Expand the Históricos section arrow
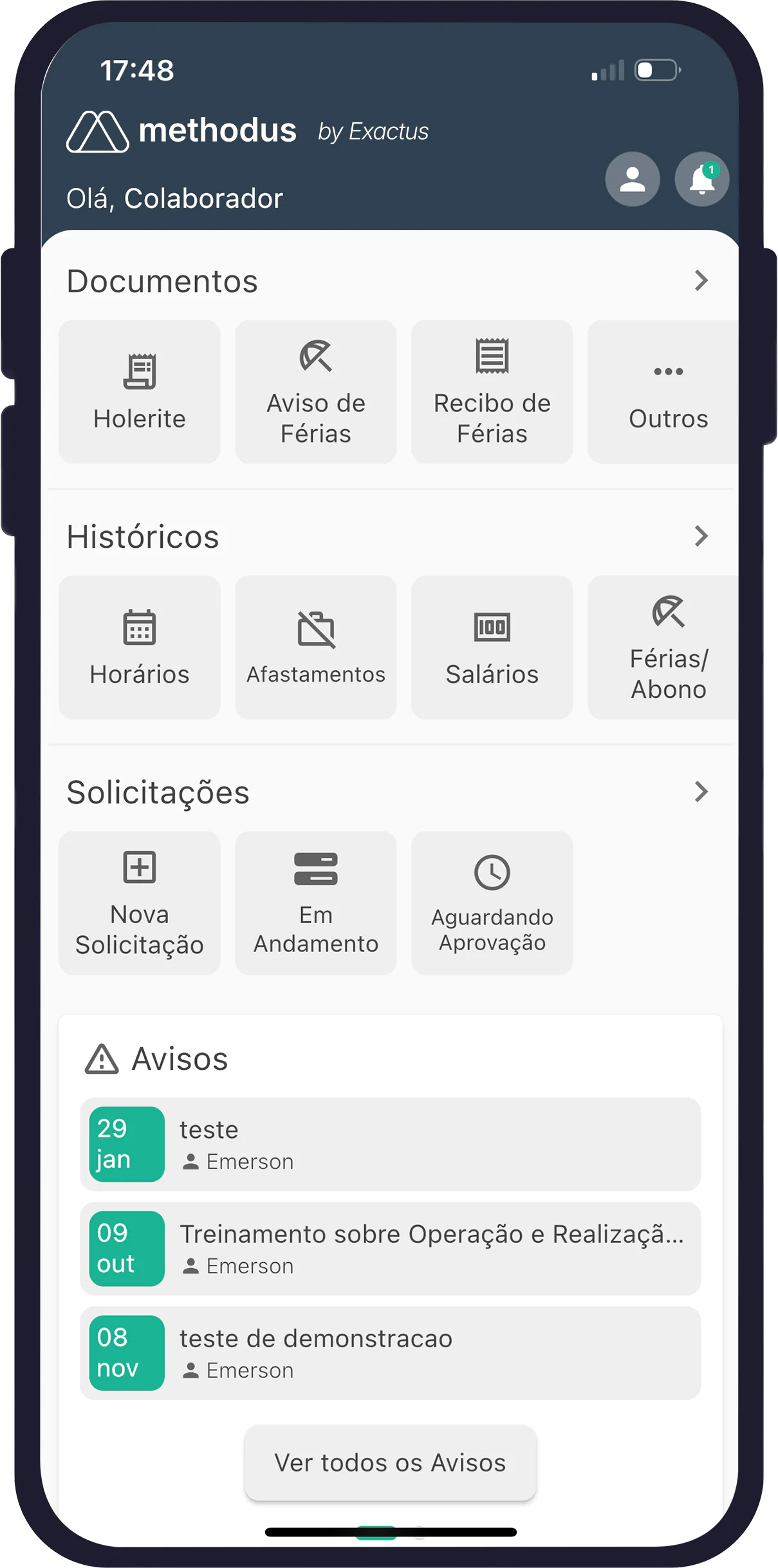The height and width of the screenshot is (1568, 778). point(701,536)
